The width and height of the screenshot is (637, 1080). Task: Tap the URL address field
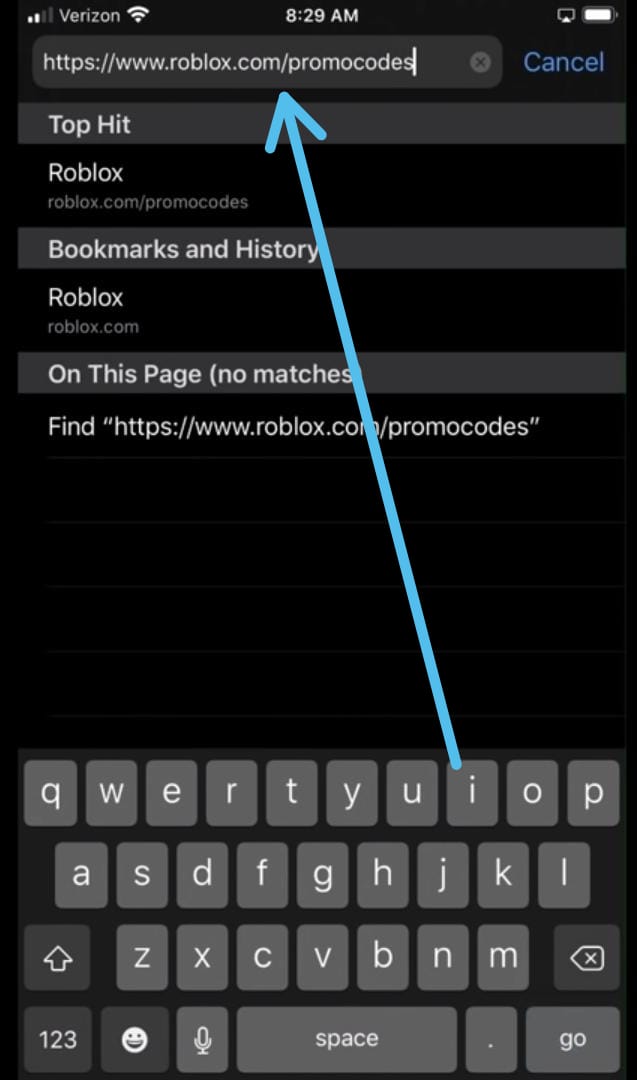point(267,62)
